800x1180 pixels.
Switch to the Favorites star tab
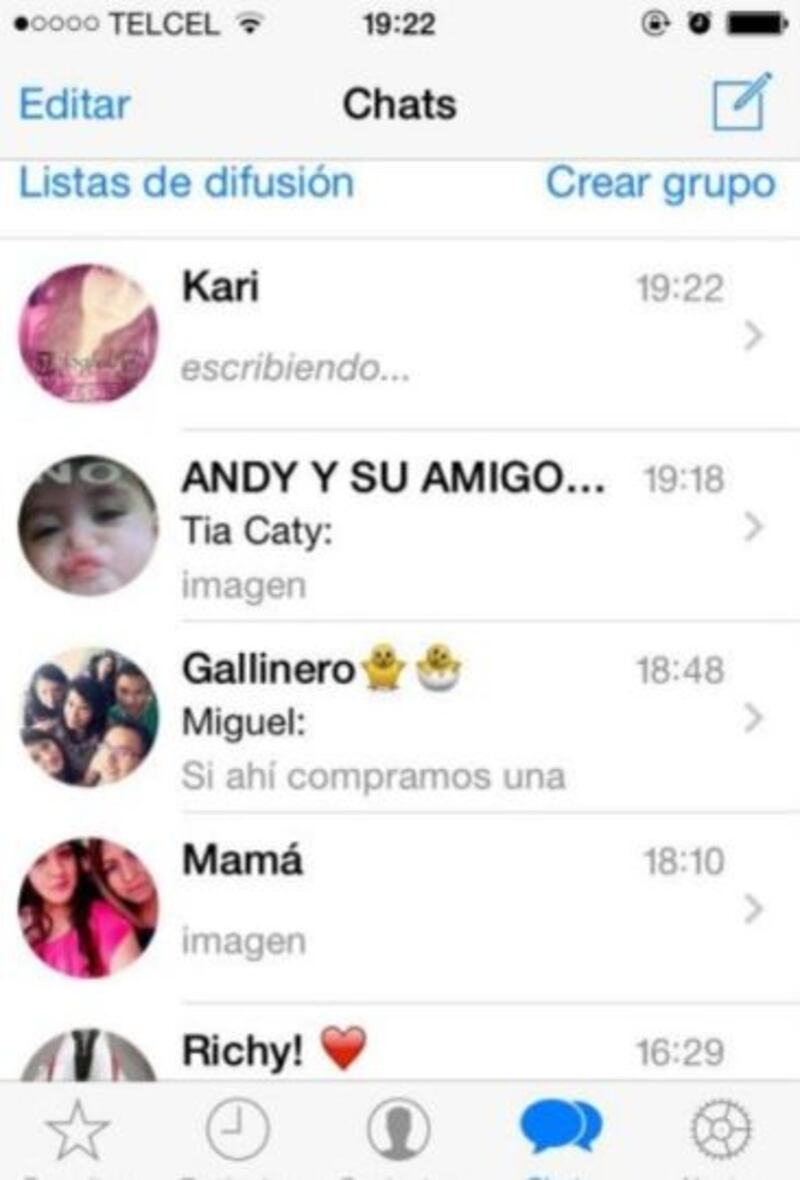point(78,1130)
